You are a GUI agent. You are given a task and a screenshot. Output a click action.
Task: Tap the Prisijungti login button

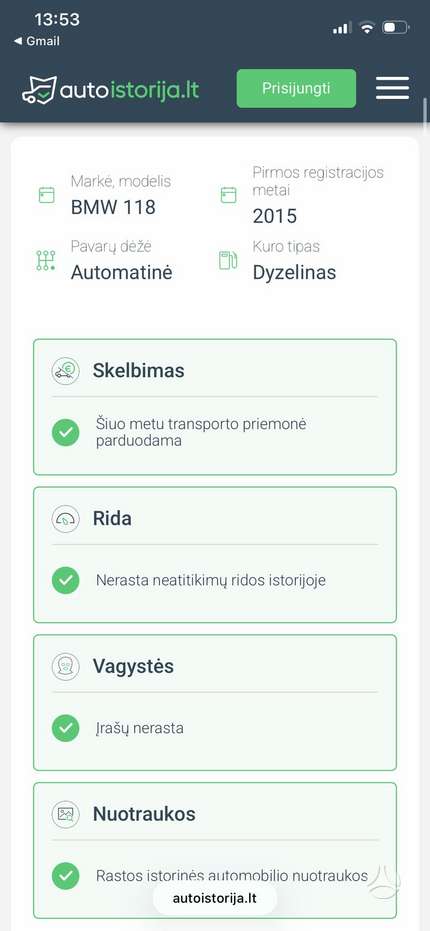coord(296,88)
